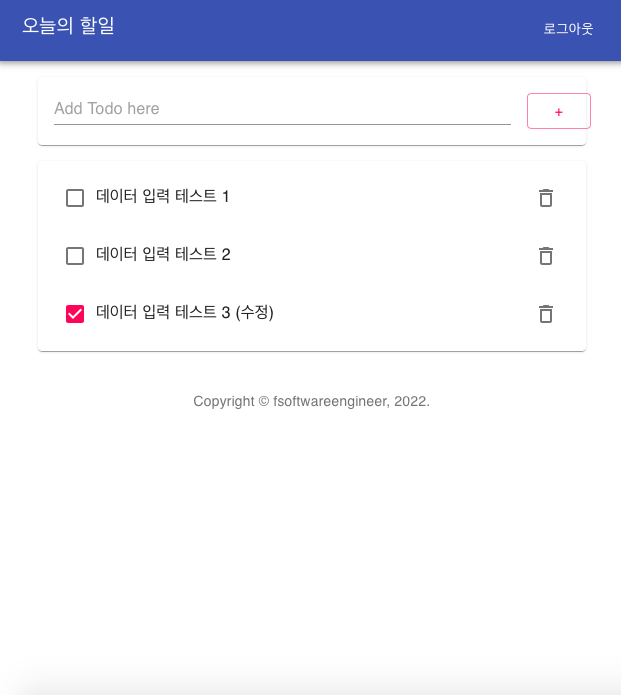621x695 pixels.
Task: Mark 데이터 입력 테스트 2 as done
Action: click(x=75, y=256)
